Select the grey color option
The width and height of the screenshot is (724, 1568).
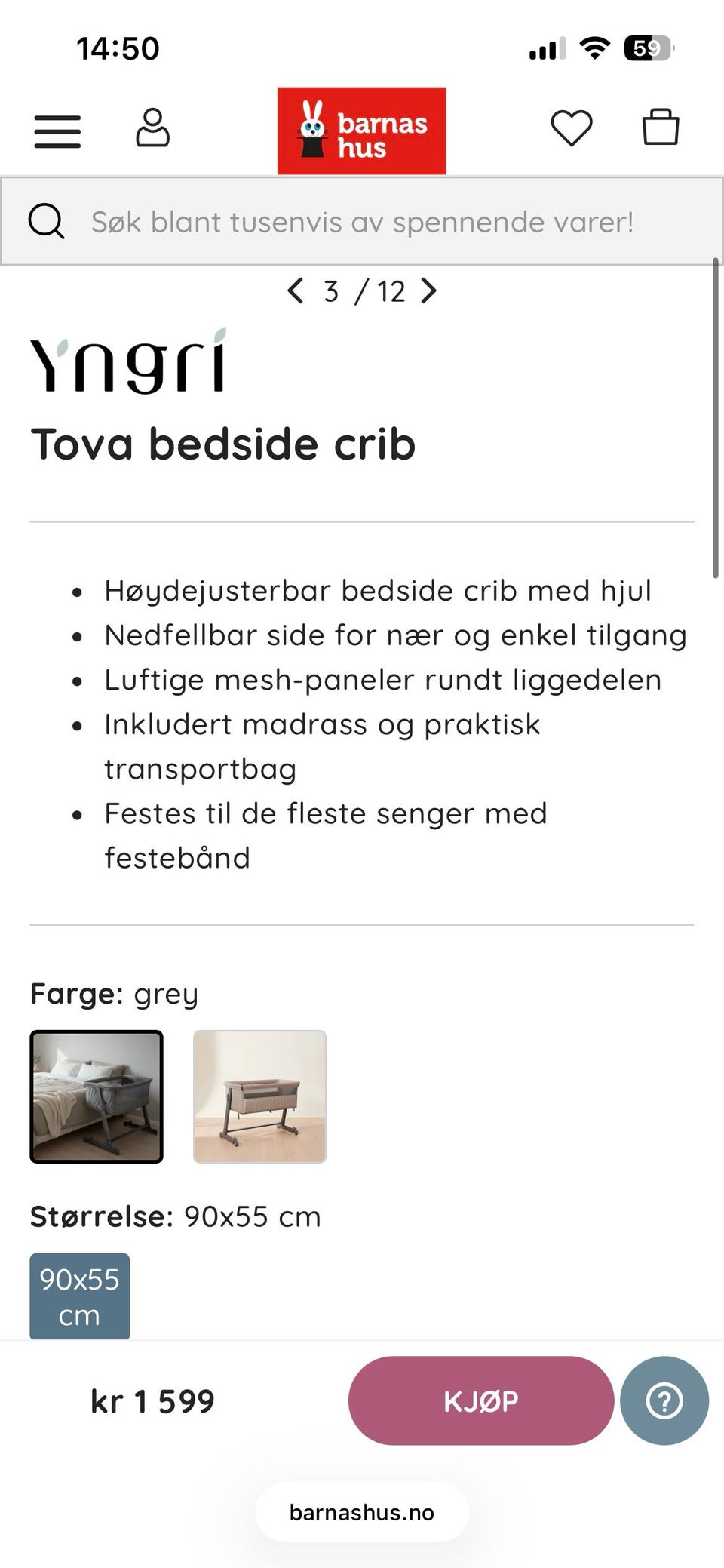(97, 1096)
